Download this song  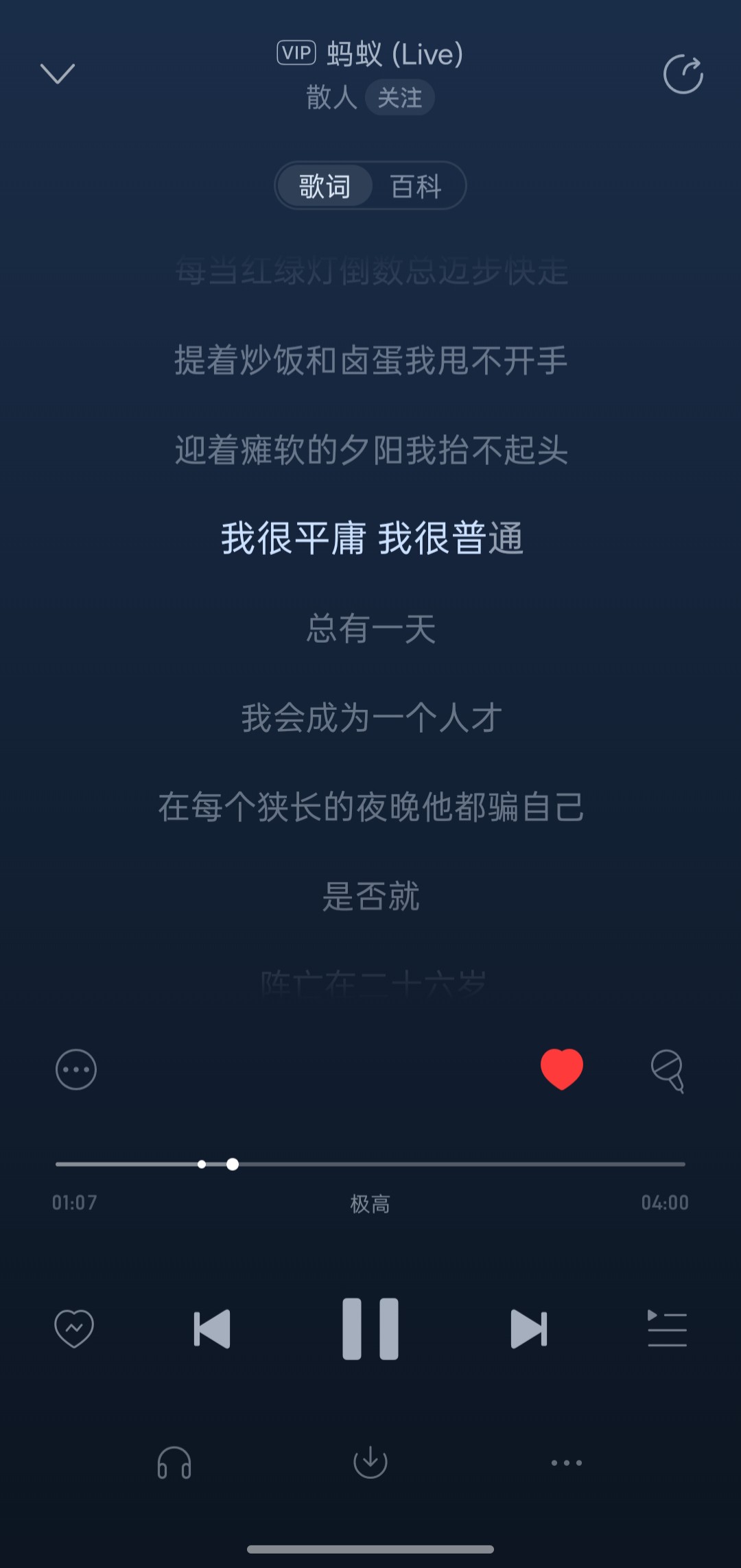coord(370,1462)
